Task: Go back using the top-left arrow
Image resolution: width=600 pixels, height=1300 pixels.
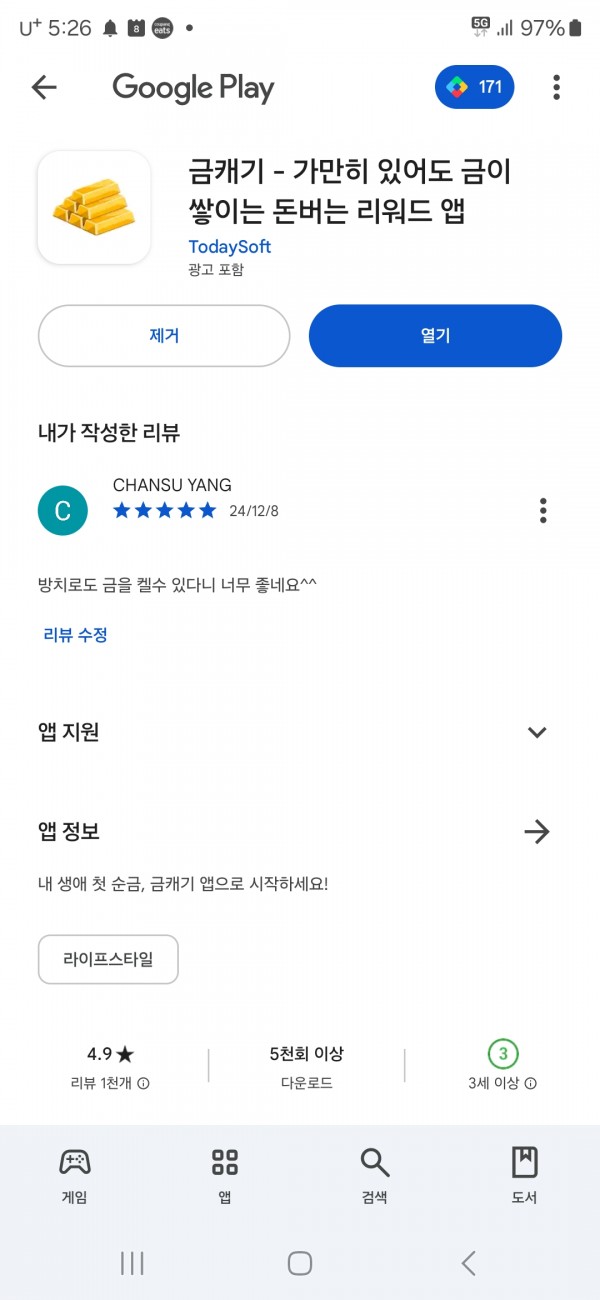Action: [45, 87]
